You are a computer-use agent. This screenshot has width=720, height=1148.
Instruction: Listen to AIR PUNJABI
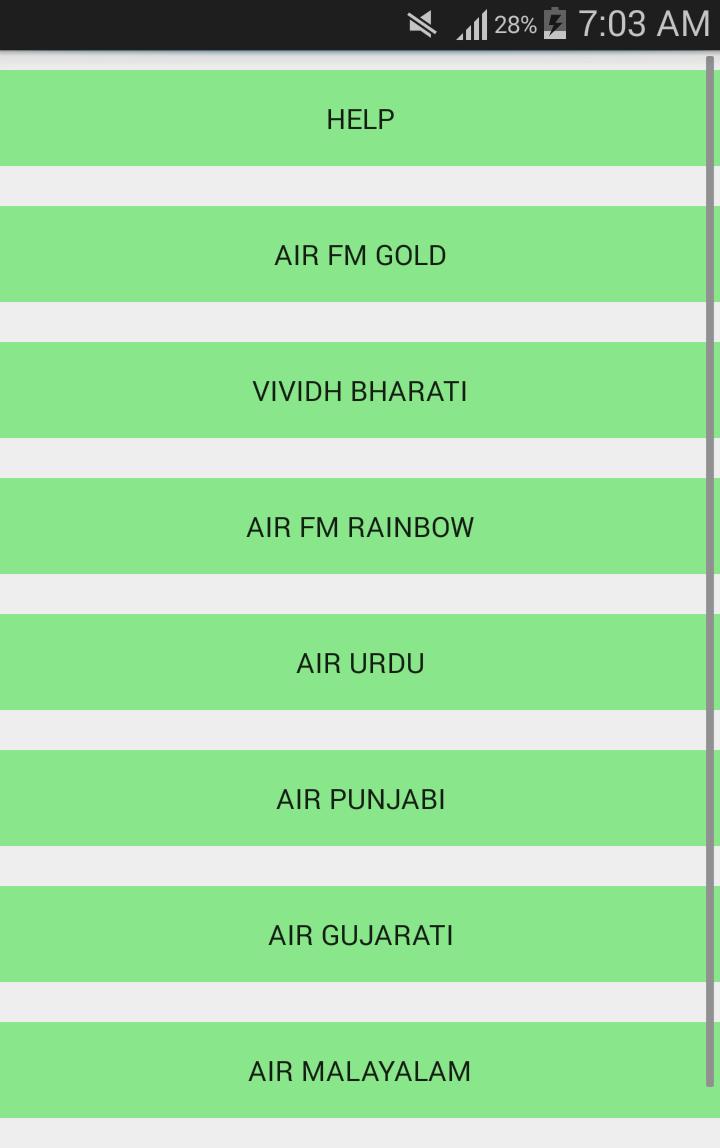[x=360, y=798]
